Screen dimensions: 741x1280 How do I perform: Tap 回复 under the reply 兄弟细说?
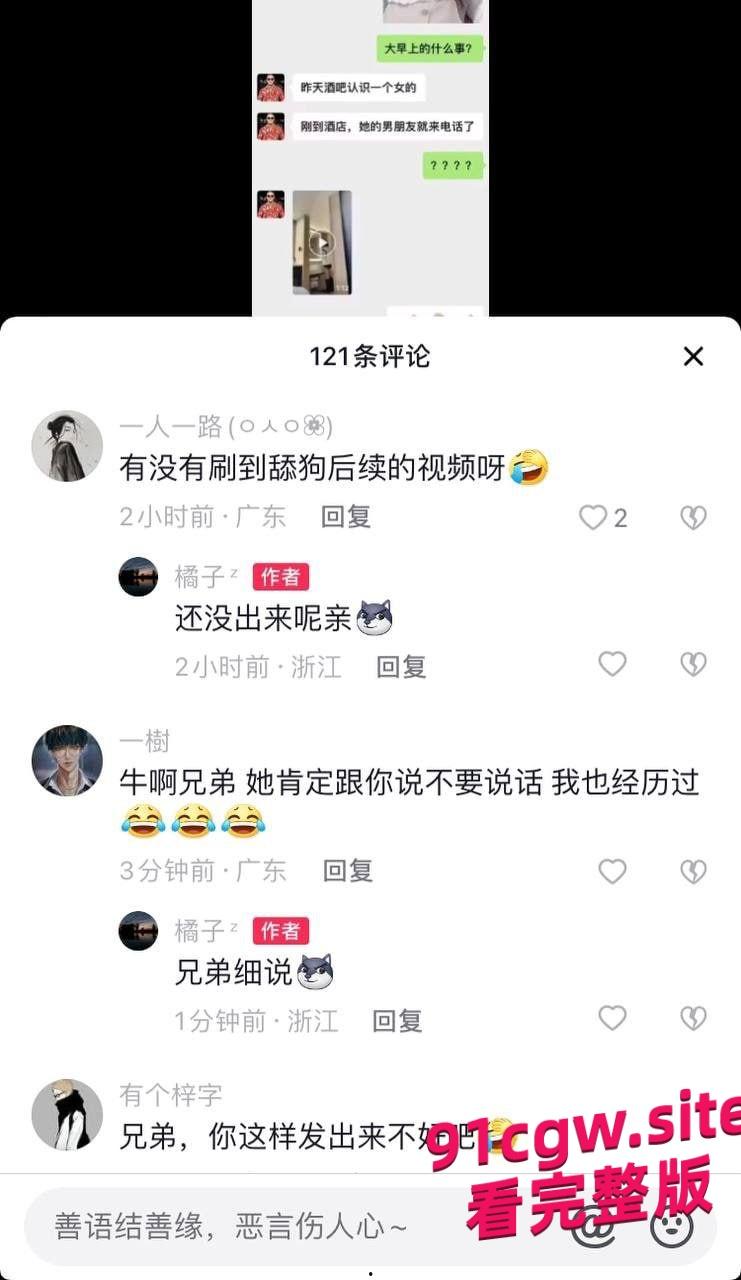[x=397, y=1018]
